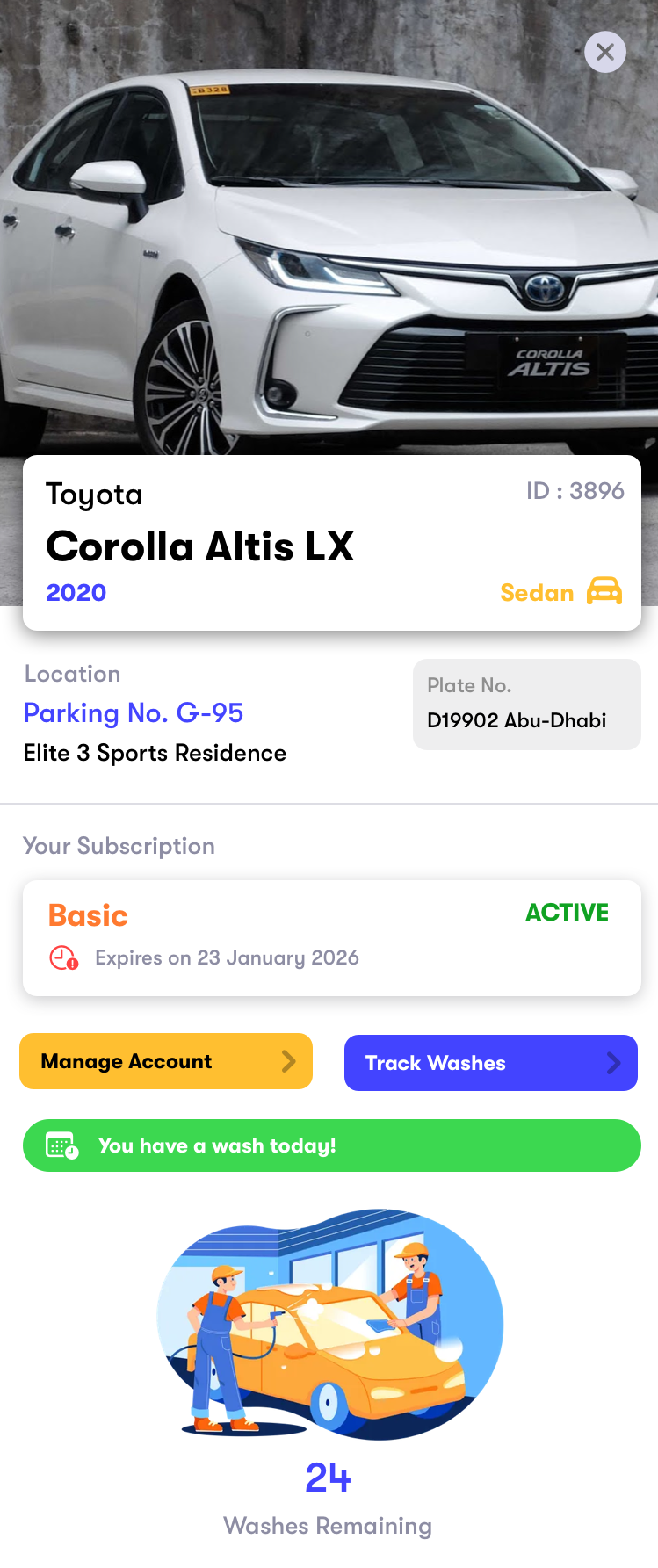Click the green 'You have a wash today!' banner
The image size is (658, 1568).
[x=329, y=1145]
